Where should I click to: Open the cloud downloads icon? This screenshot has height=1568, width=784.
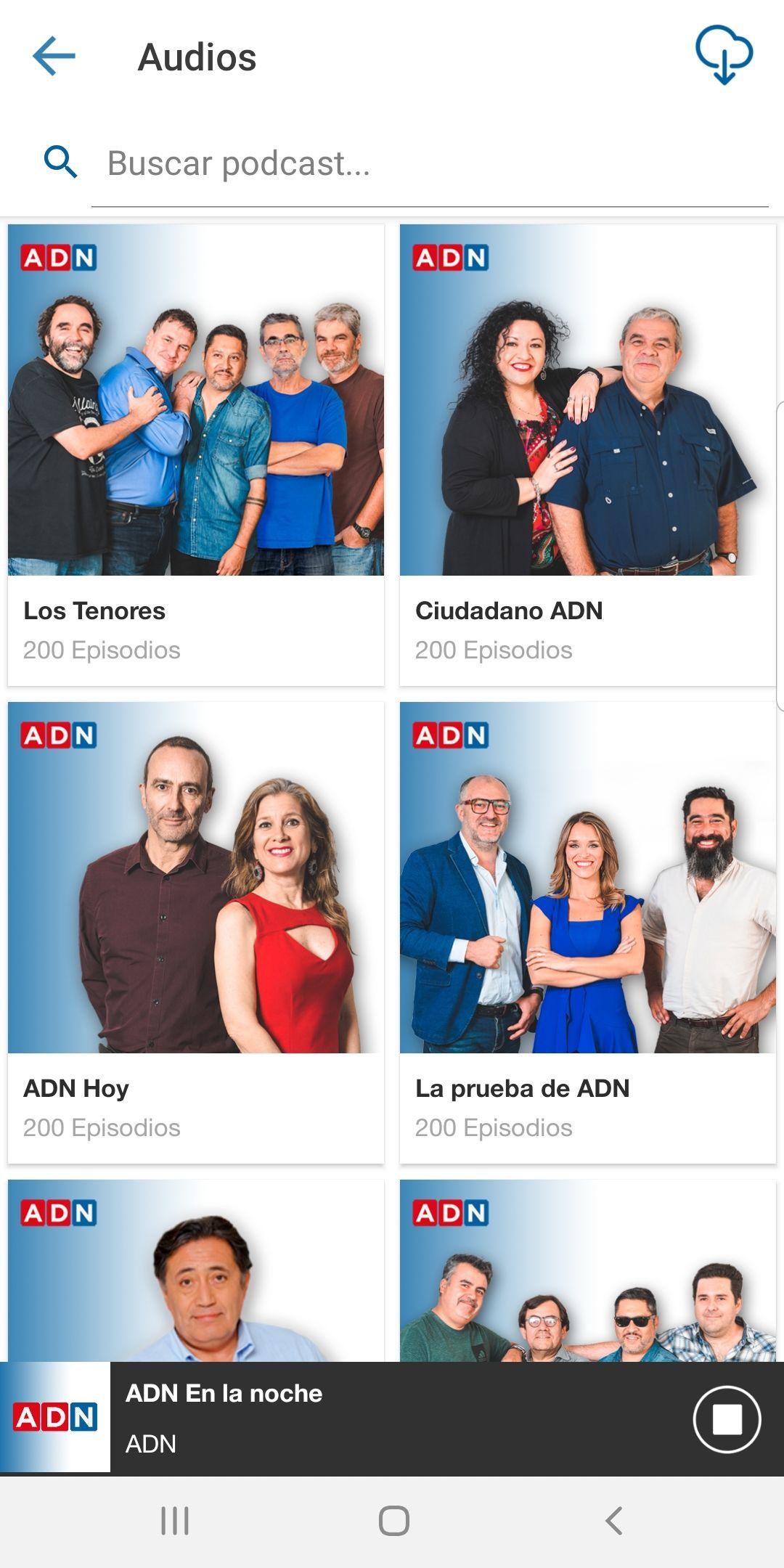tap(724, 55)
